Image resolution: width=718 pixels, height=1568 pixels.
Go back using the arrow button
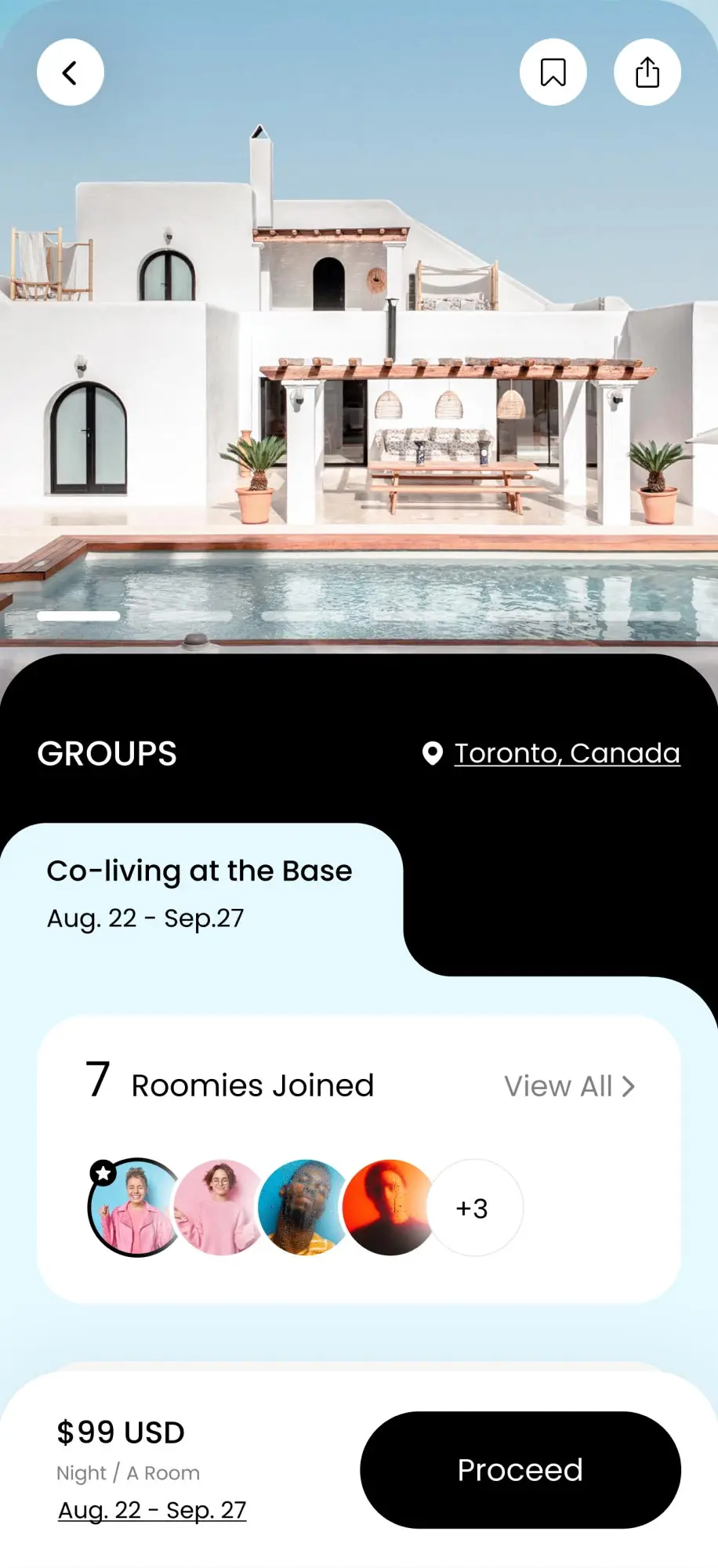click(71, 72)
